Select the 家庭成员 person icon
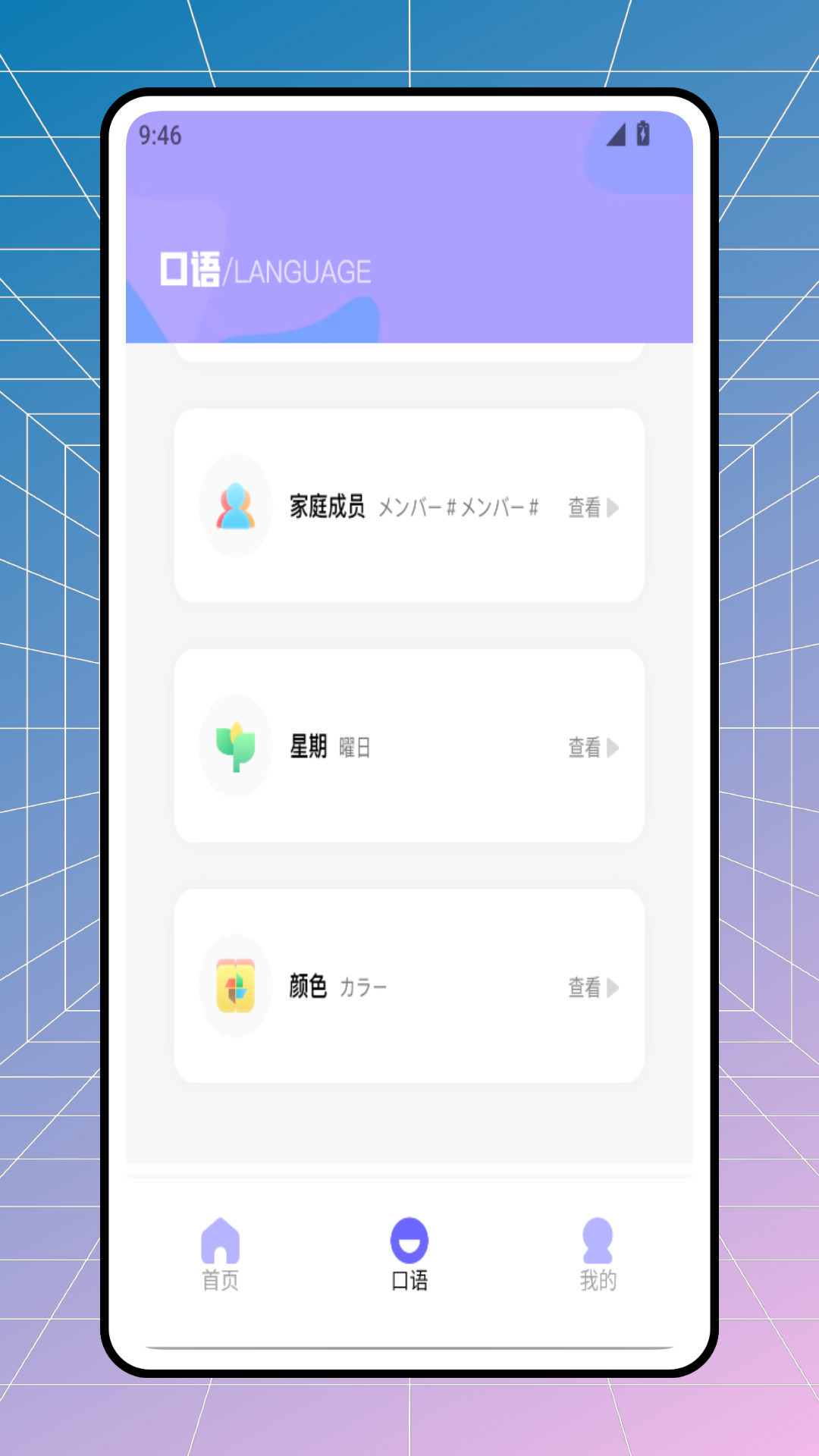 click(235, 507)
